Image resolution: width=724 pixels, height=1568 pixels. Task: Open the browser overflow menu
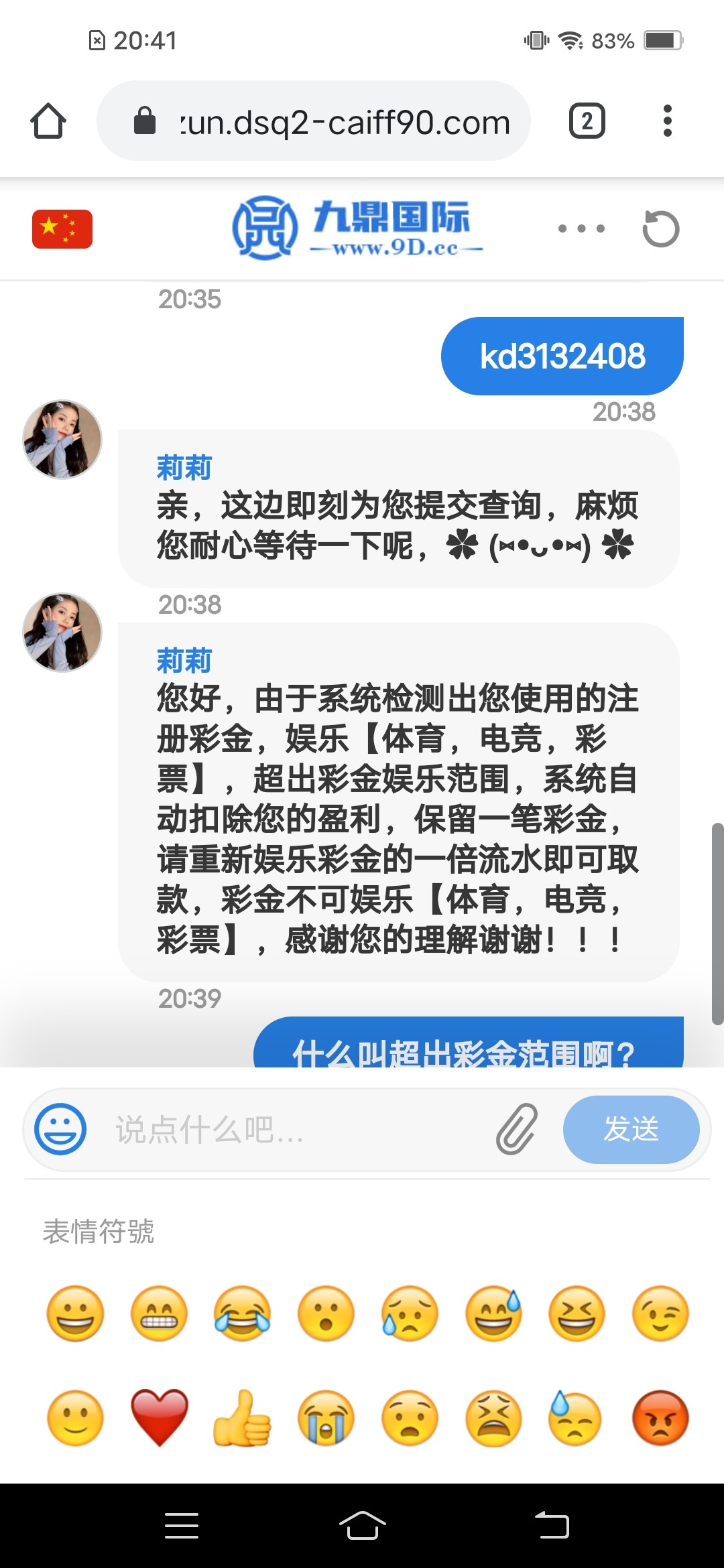coord(666,121)
